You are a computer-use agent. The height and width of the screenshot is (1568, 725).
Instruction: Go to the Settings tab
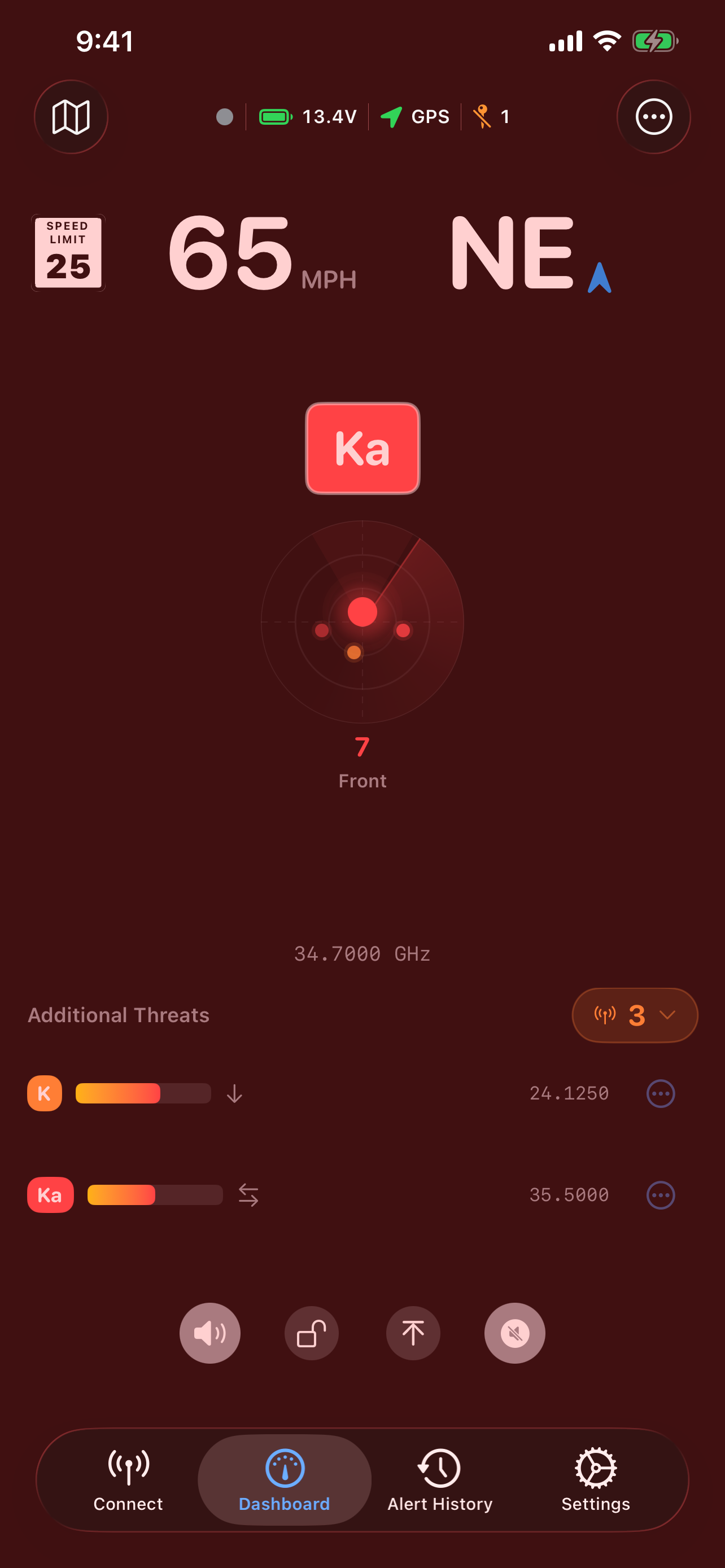coord(595,1480)
